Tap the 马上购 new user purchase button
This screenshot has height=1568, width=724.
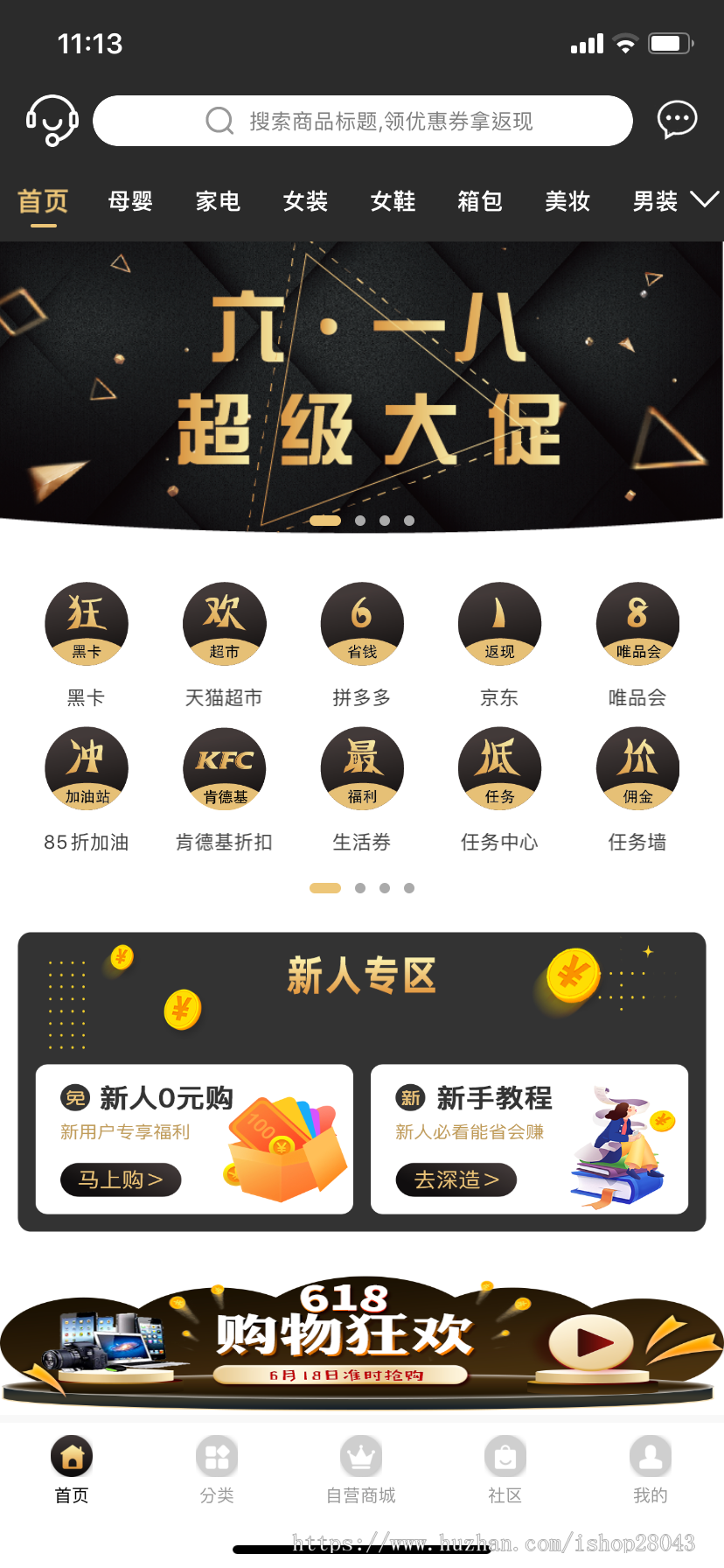tap(120, 1179)
